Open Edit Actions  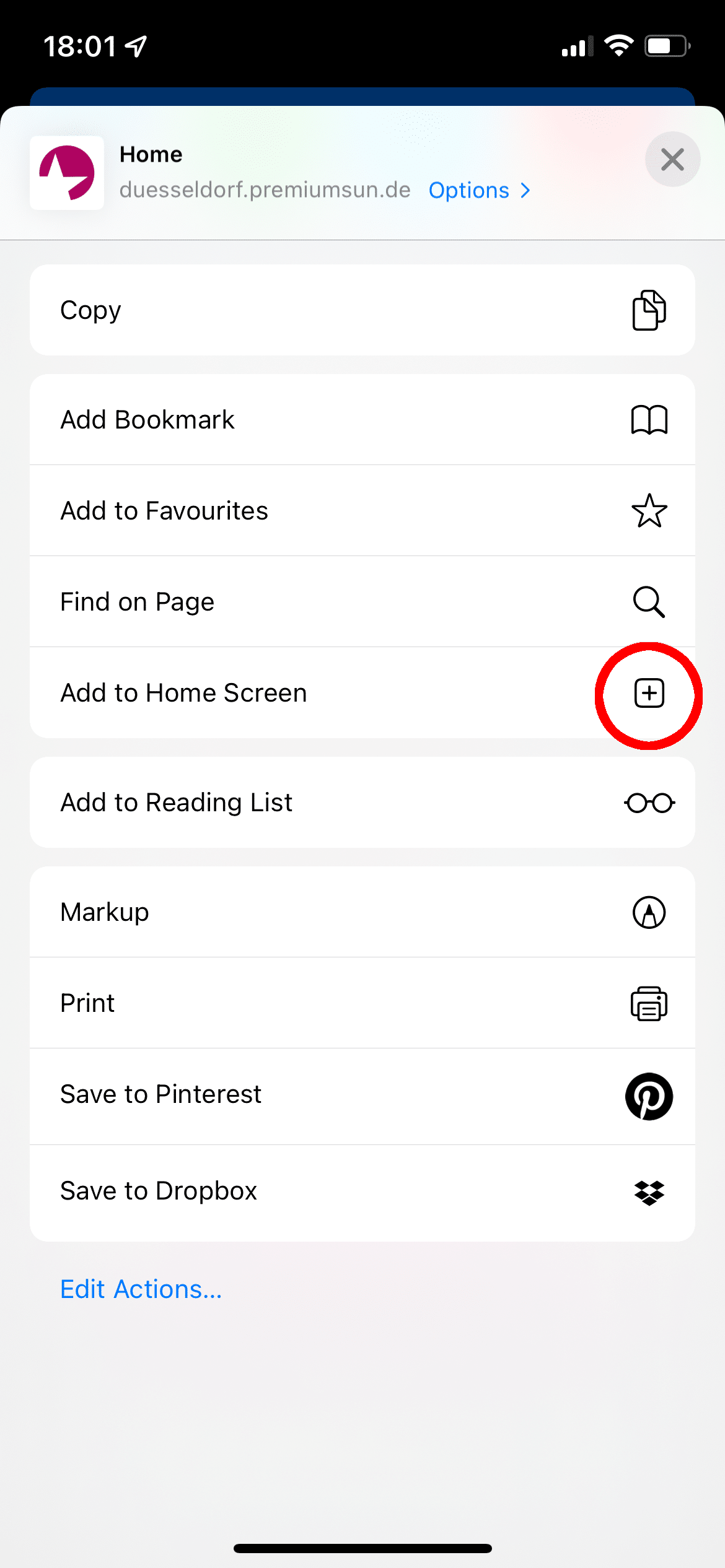[x=141, y=1289]
